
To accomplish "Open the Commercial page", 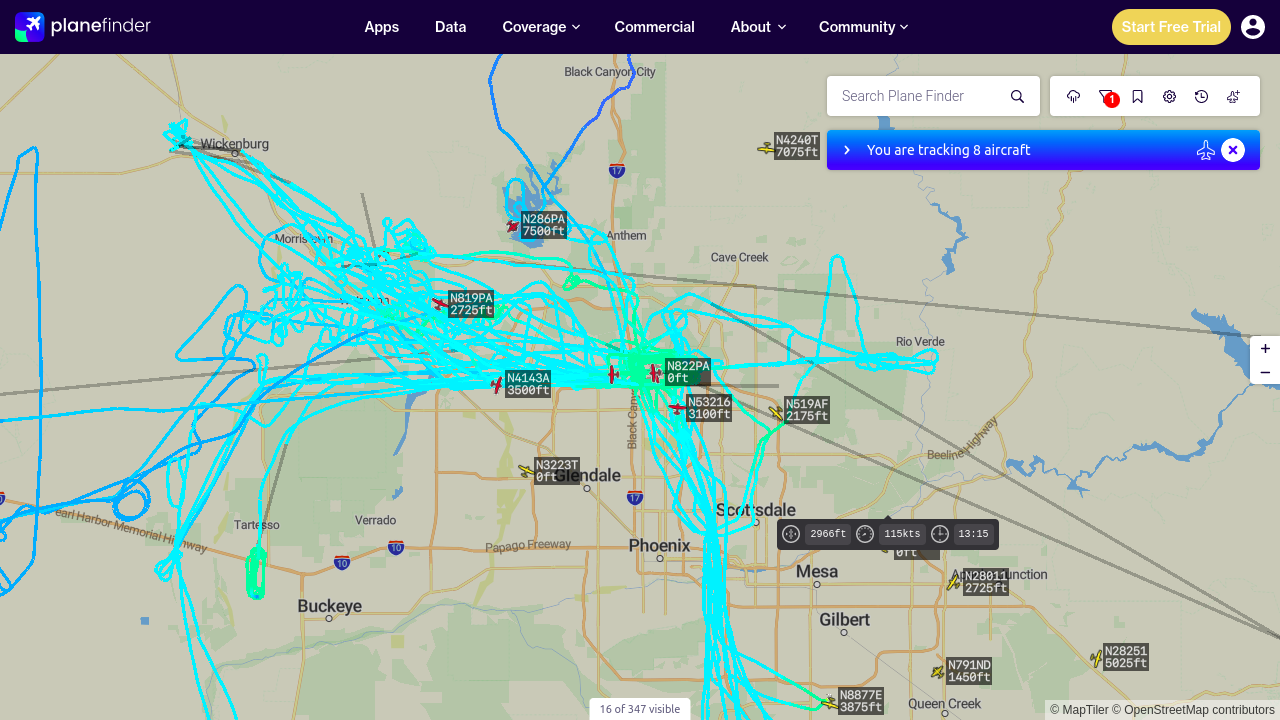I will 655,27.
